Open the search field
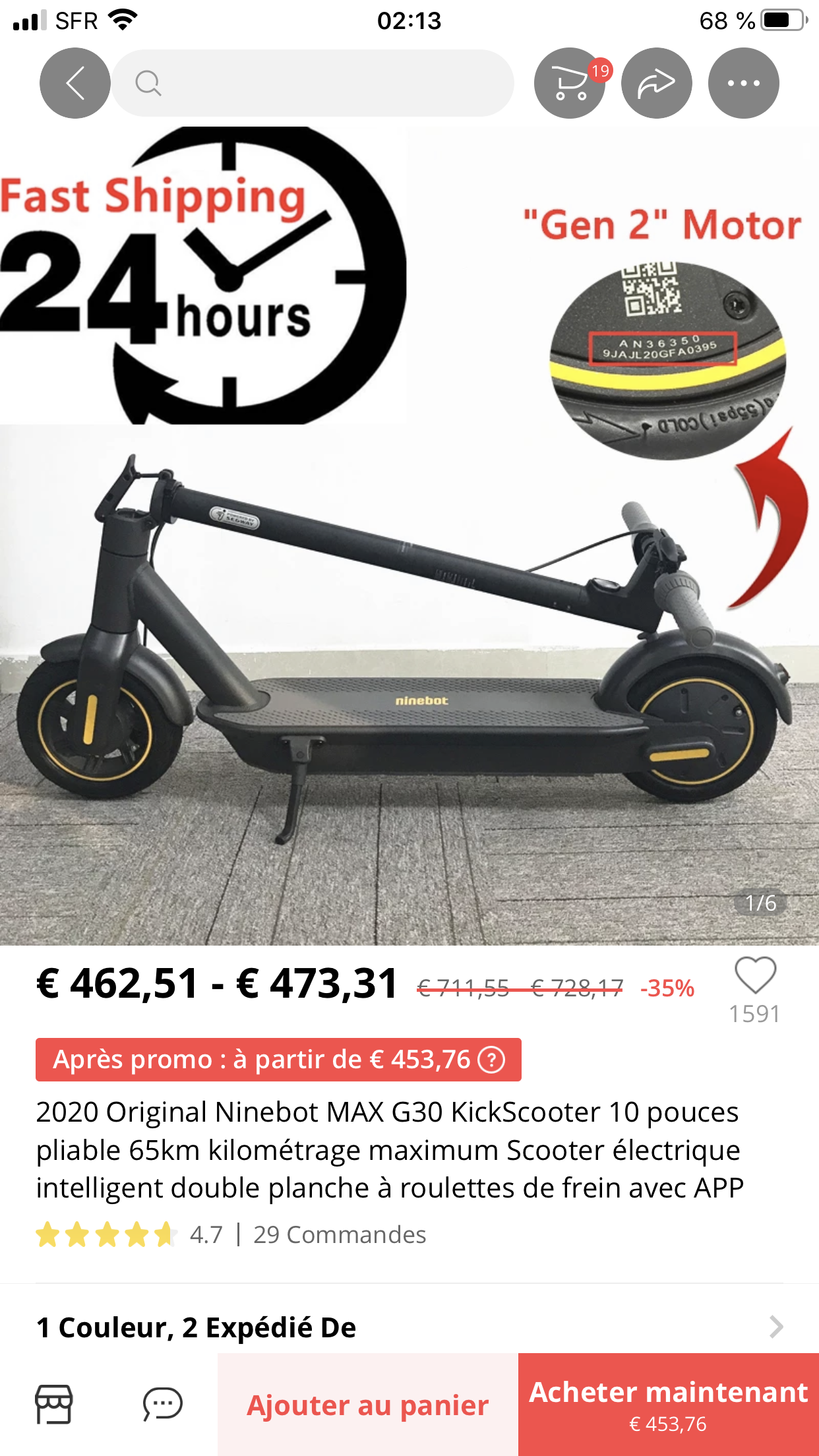Image resolution: width=819 pixels, height=1456 pixels. tap(313, 83)
